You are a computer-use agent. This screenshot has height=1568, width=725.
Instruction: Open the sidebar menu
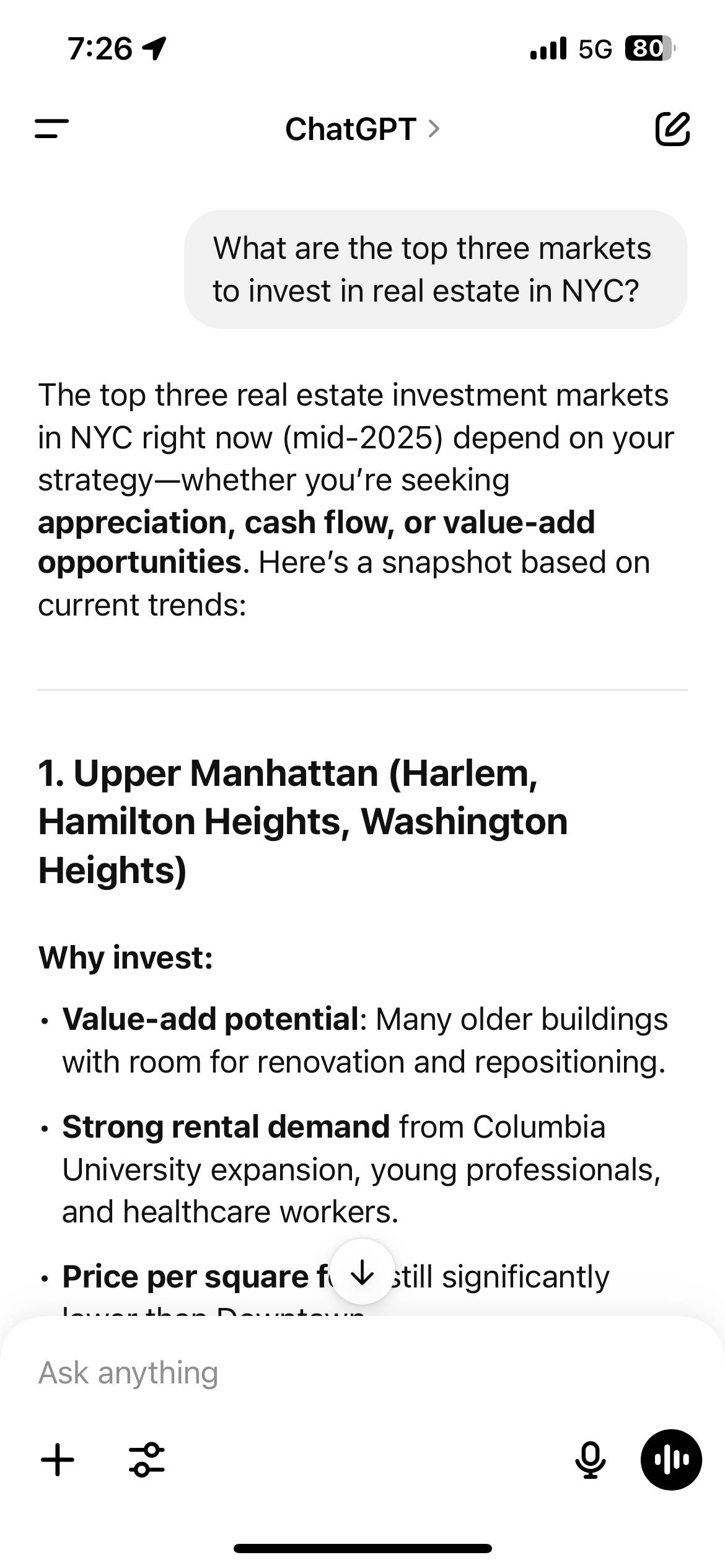[x=52, y=129]
